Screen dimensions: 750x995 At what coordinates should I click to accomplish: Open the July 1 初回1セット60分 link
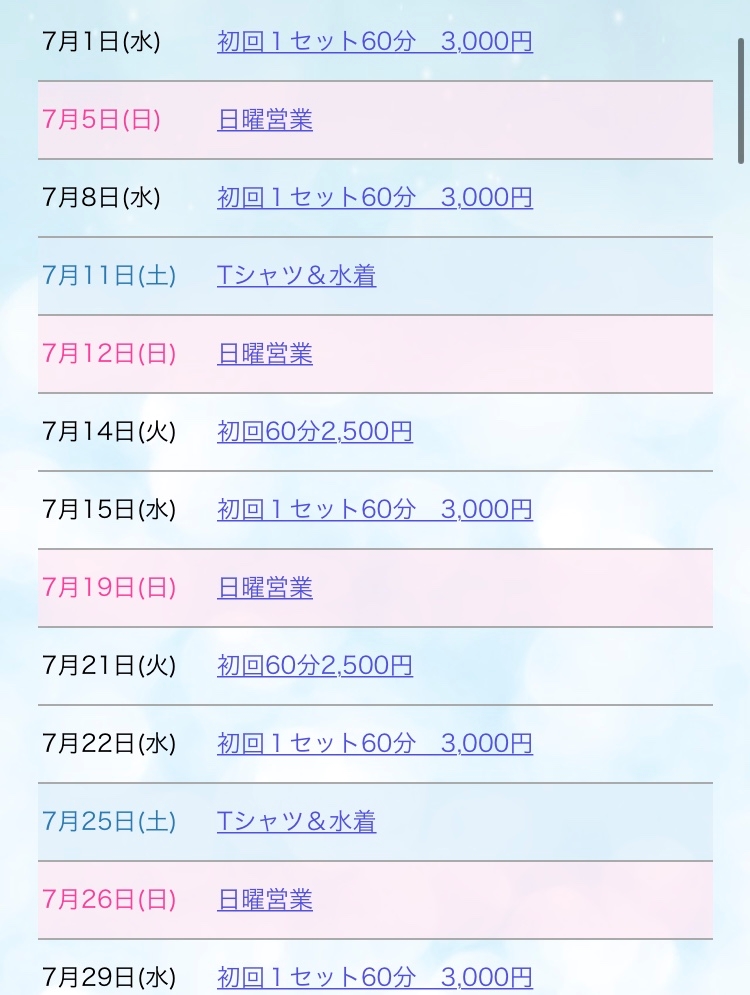click(x=375, y=42)
